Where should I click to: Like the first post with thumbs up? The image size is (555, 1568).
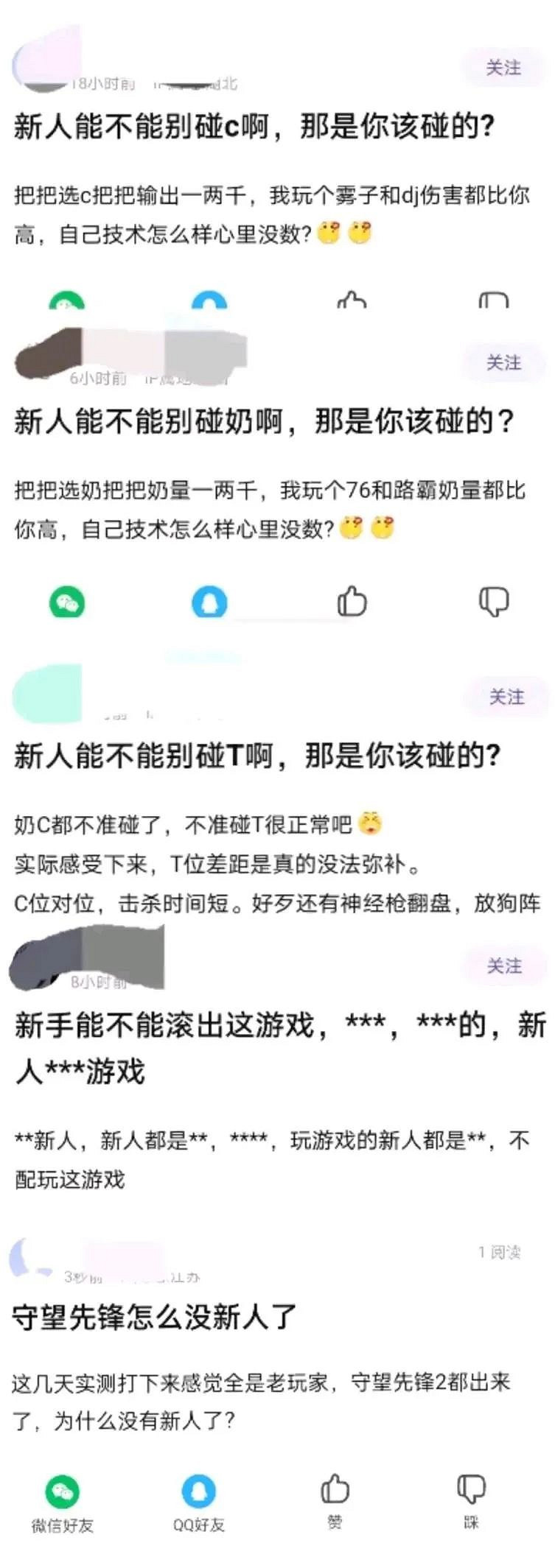tap(351, 301)
